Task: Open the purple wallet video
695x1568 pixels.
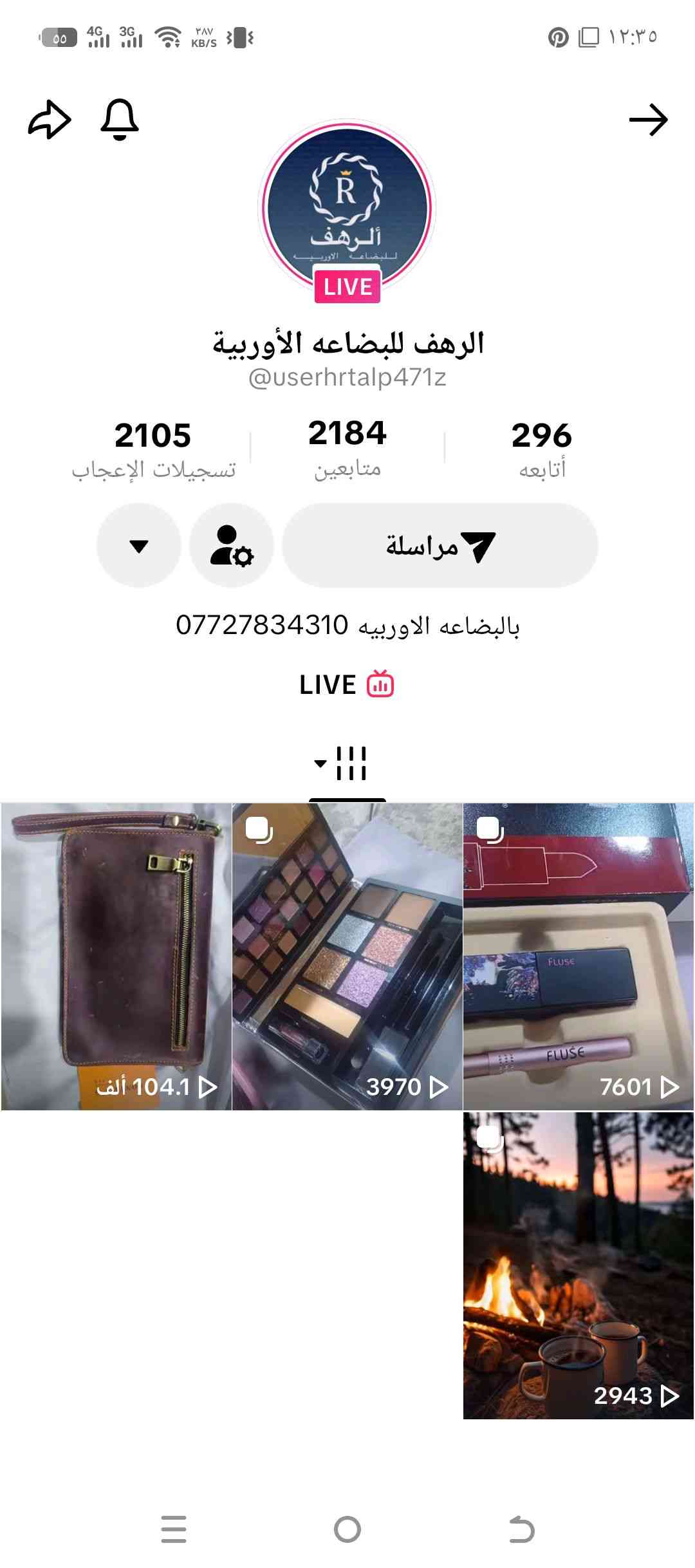Action: [x=116, y=956]
